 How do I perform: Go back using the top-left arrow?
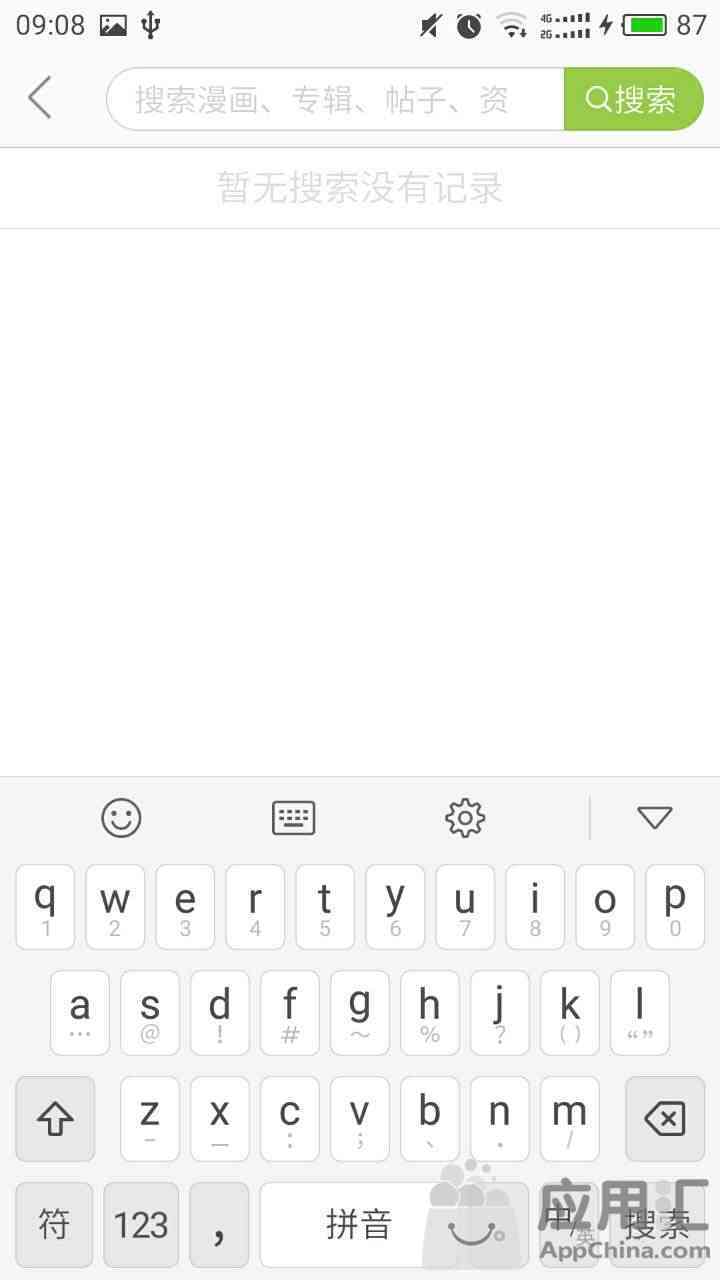[40, 99]
